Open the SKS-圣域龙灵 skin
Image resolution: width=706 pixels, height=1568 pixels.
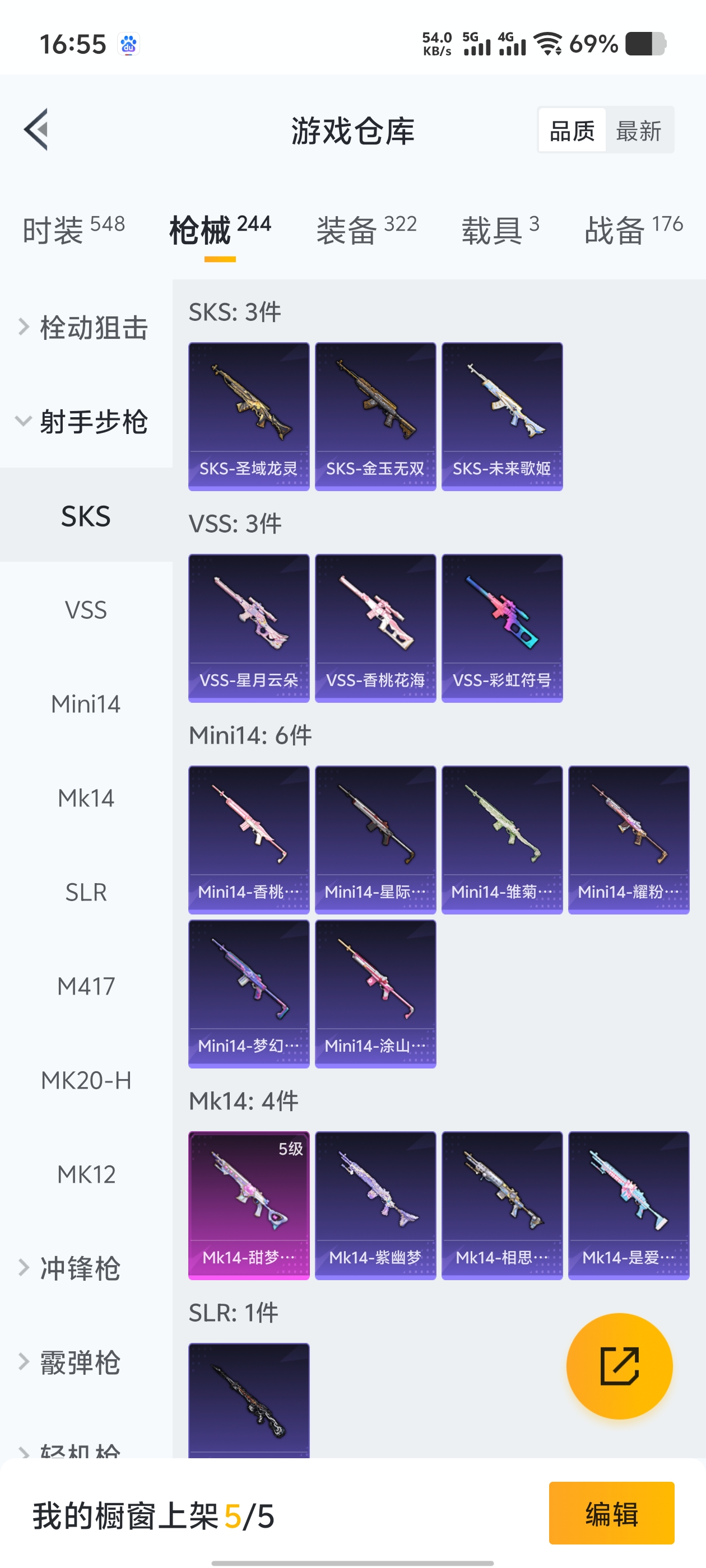(249, 416)
